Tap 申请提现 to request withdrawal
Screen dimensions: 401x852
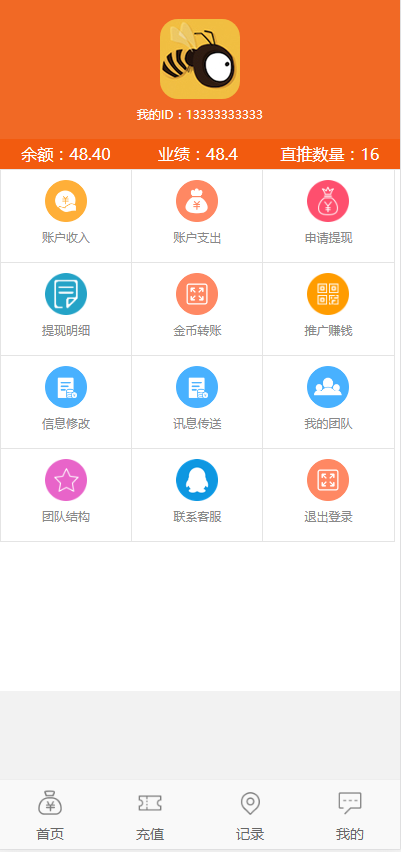328,216
